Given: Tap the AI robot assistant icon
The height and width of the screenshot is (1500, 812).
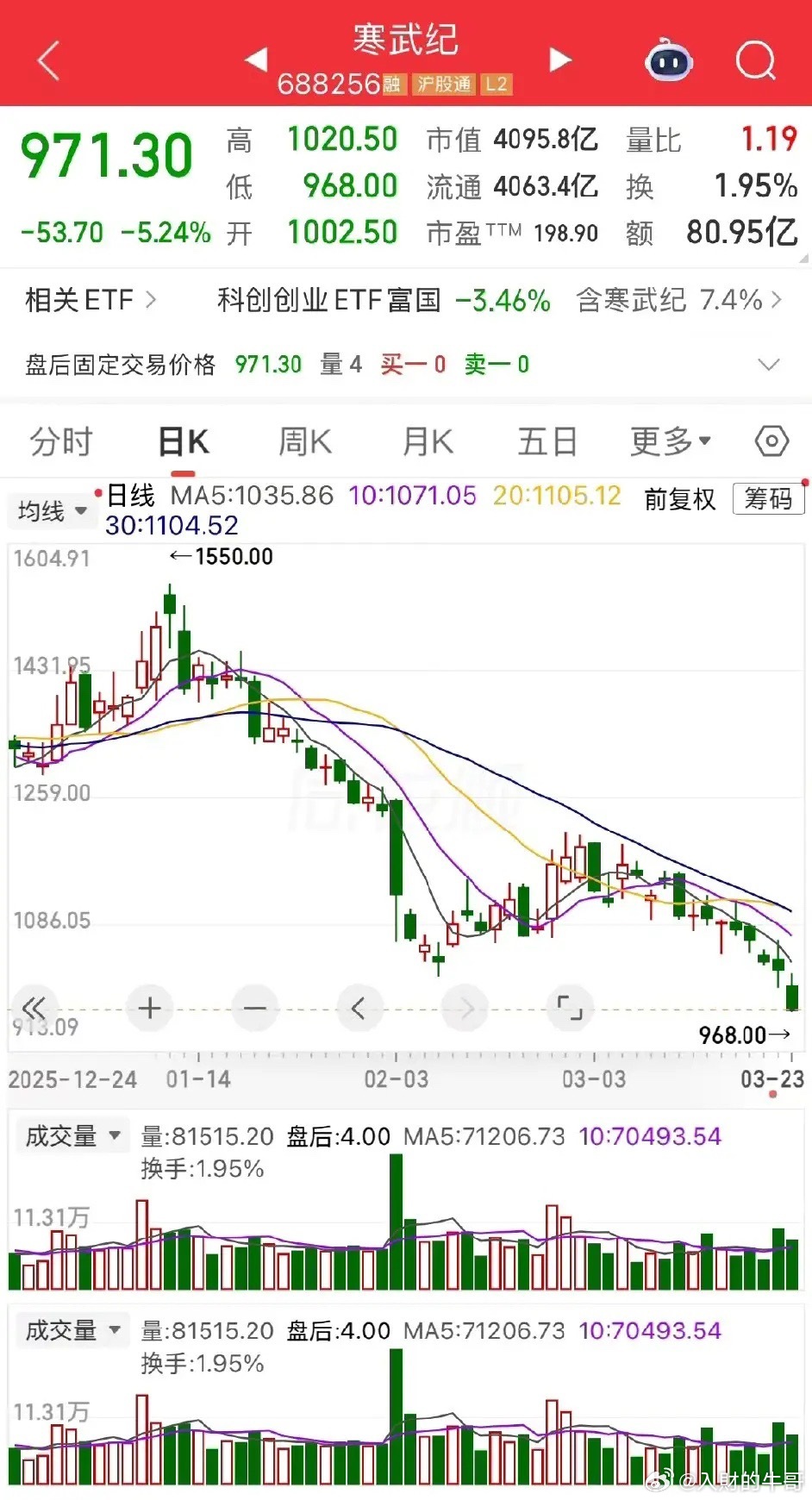Looking at the screenshot, I should [668, 60].
